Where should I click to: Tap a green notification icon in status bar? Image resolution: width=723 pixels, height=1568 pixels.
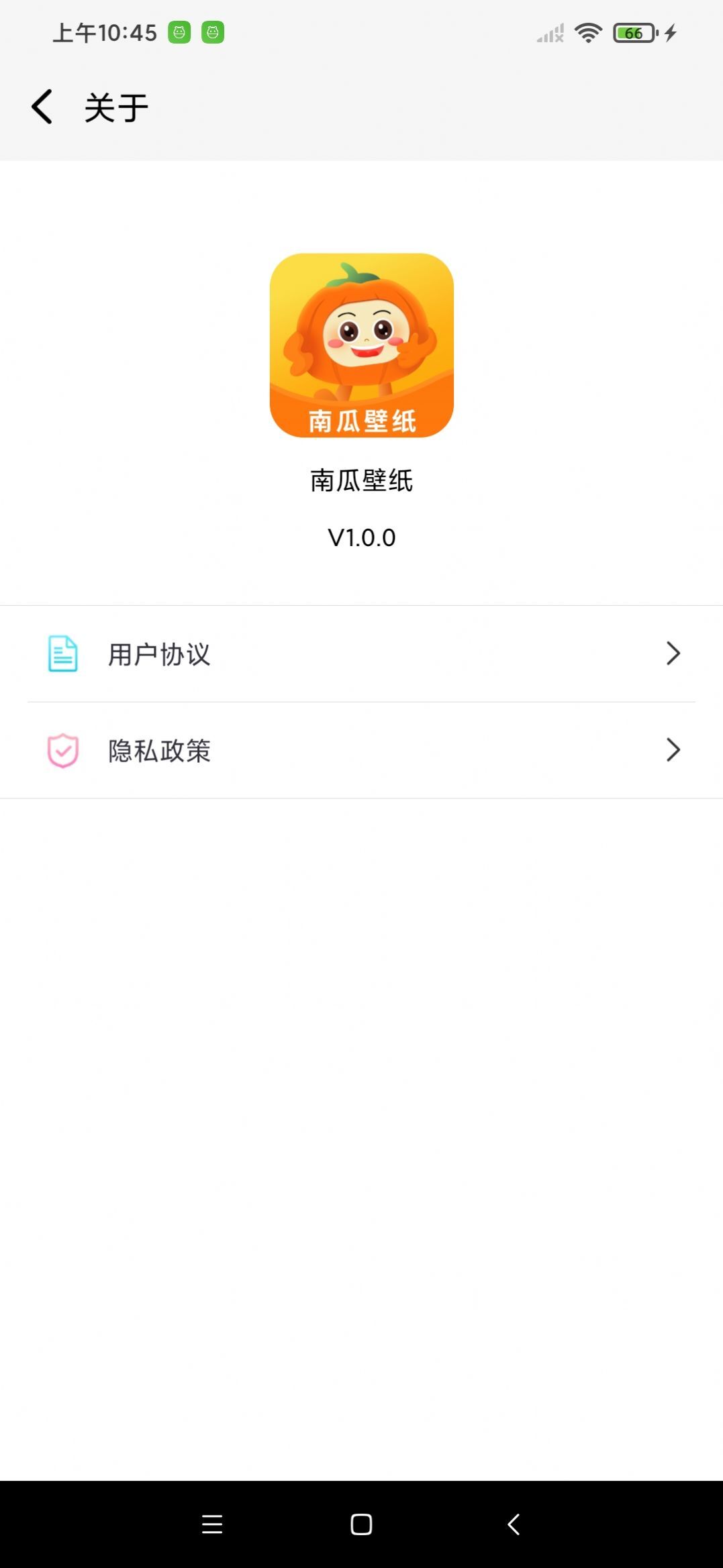(x=179, y=33)
